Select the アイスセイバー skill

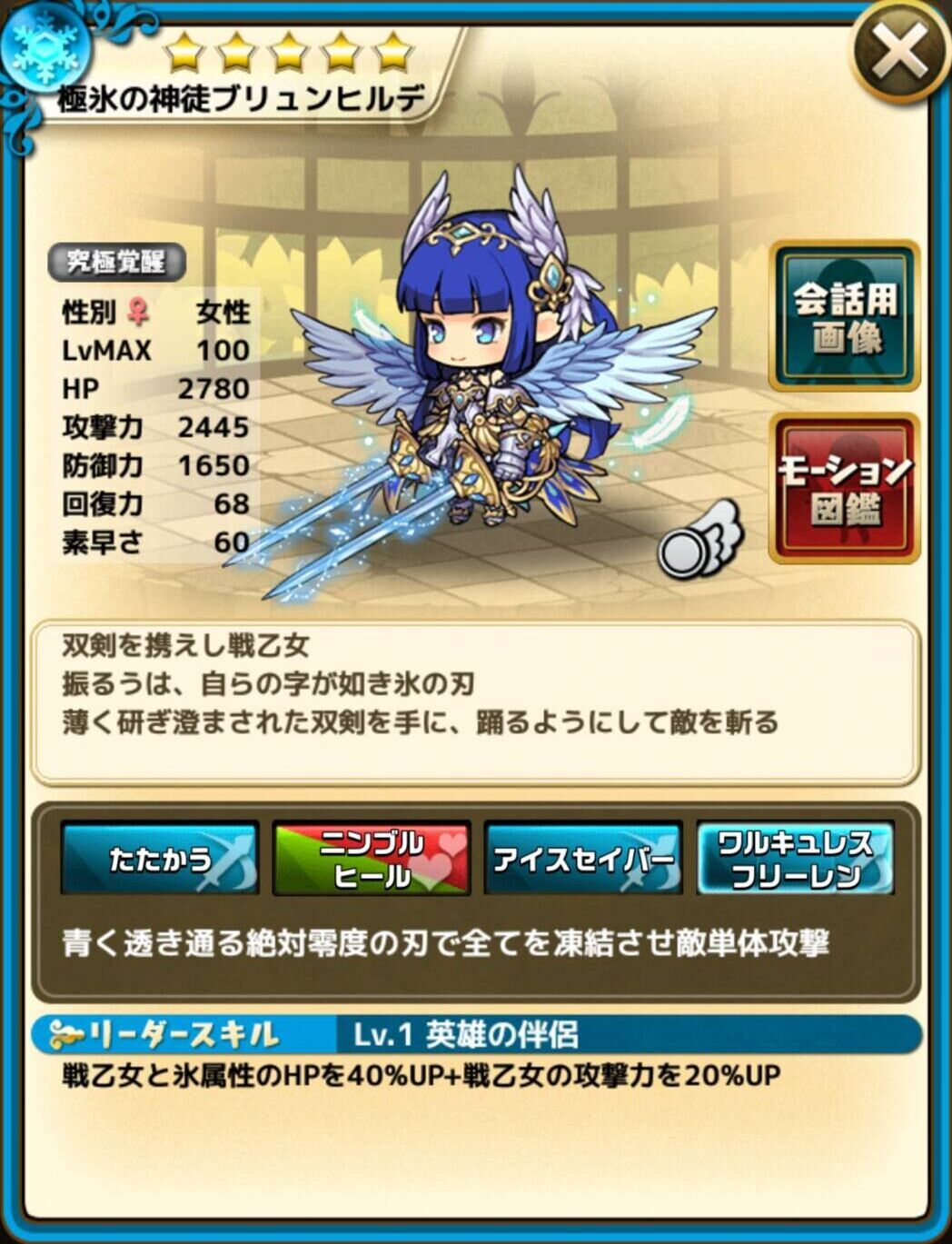(x=583, y=859)
